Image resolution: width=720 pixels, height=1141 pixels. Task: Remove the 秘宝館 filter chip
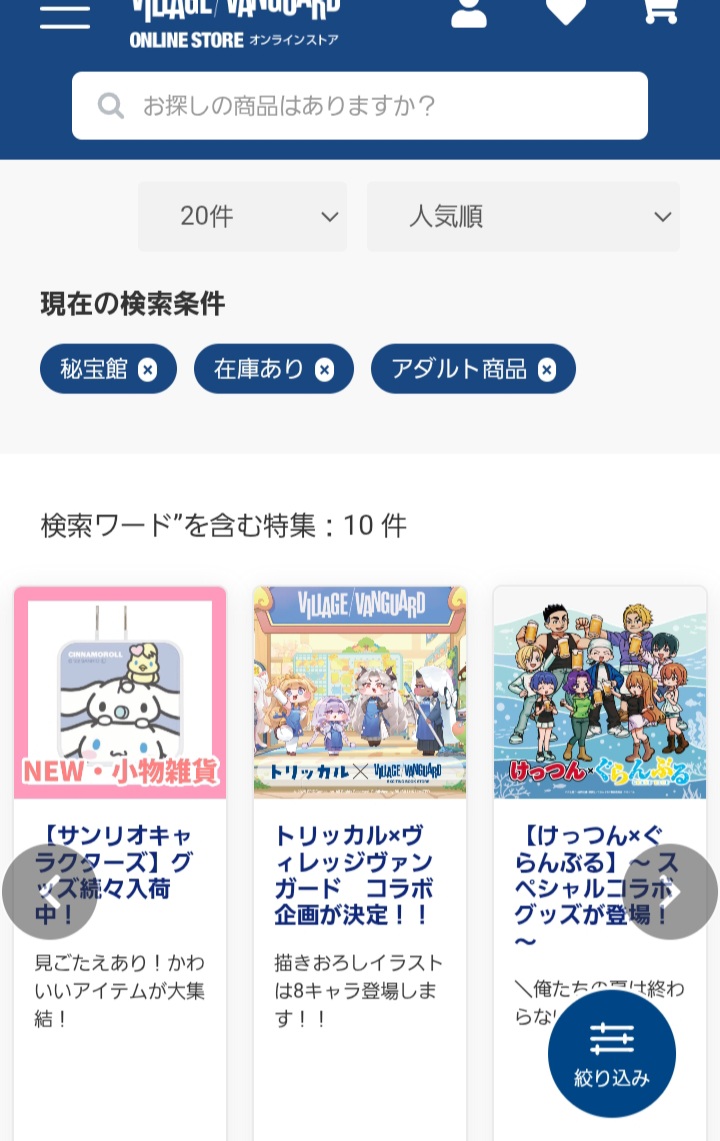(x=148, y=370)
